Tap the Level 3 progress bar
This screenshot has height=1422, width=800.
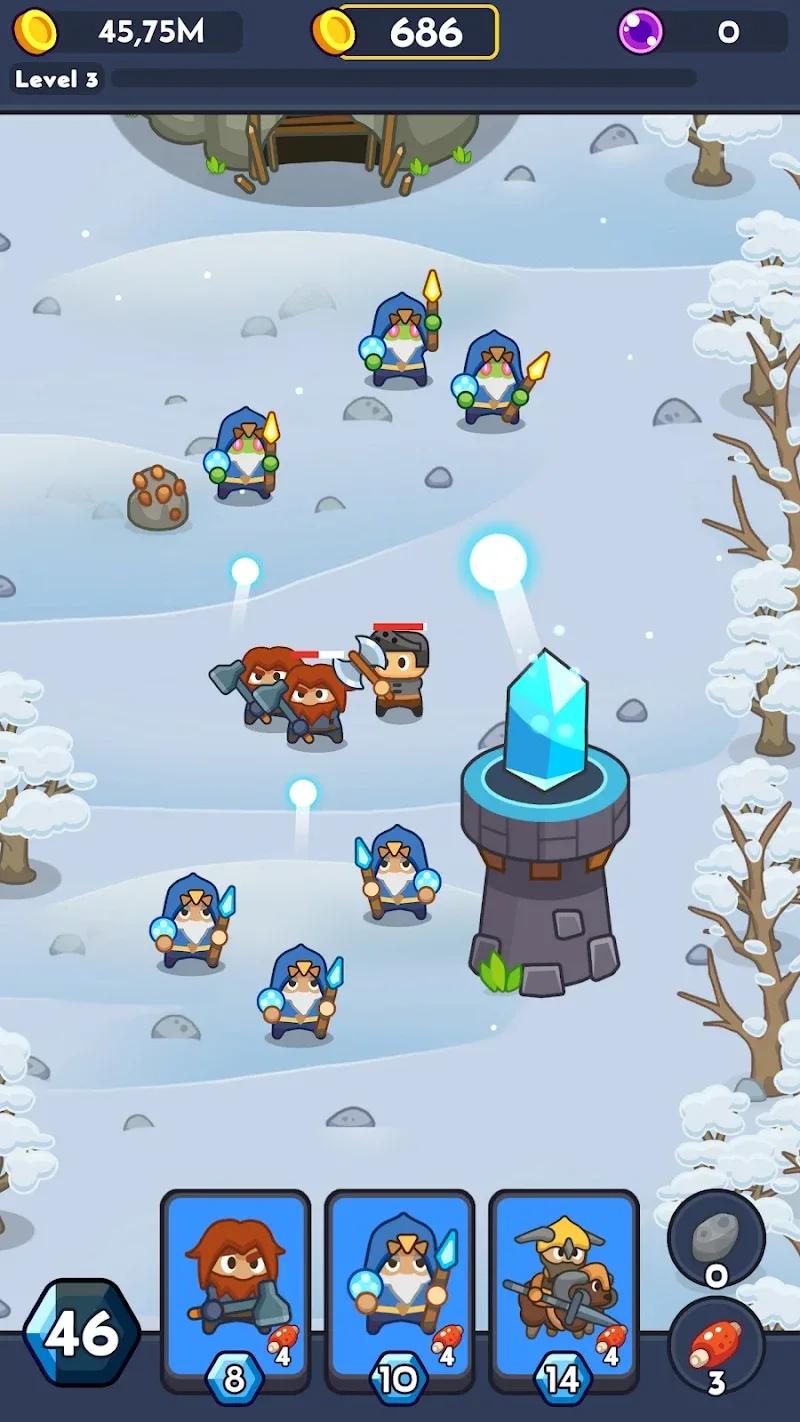point(400,78)
